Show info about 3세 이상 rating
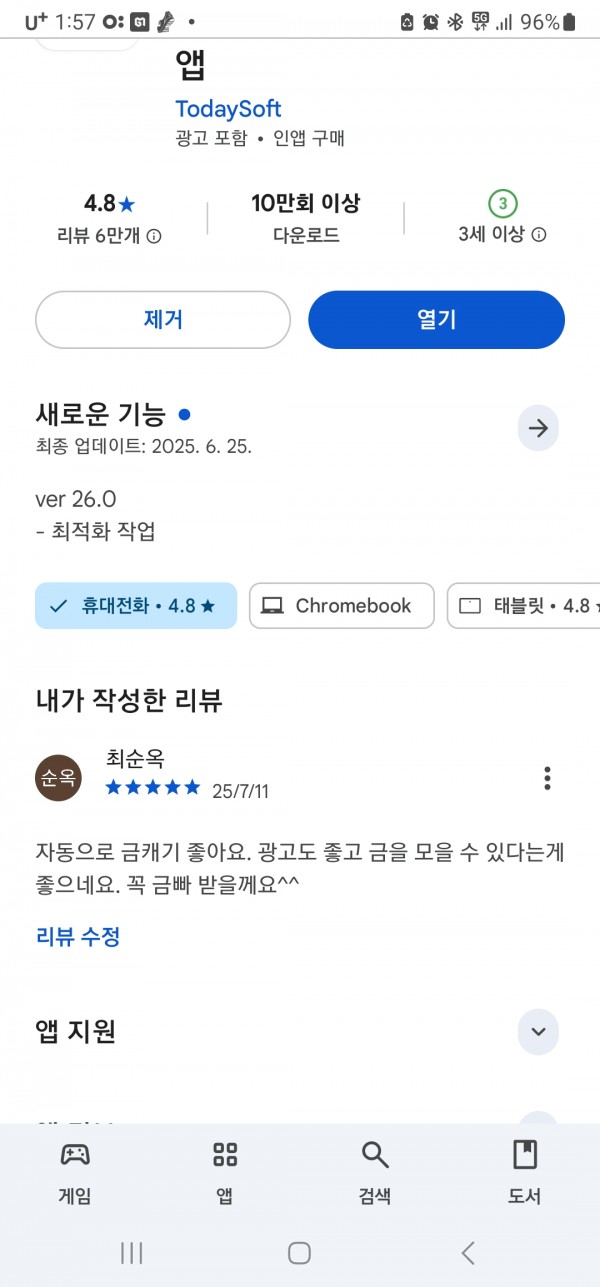The image size is (600, 1287). 538,235
